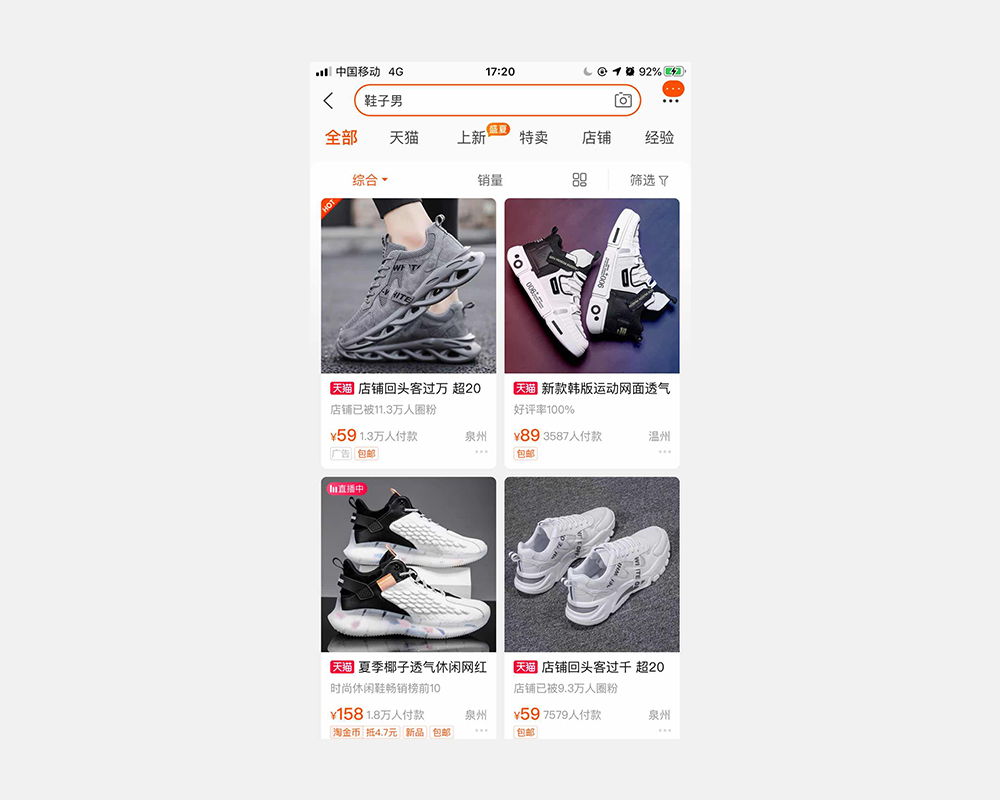Tap more options on the ¥59 广告 product
The height and width of the screenshot is (800, 1000).
pos(481,452)
